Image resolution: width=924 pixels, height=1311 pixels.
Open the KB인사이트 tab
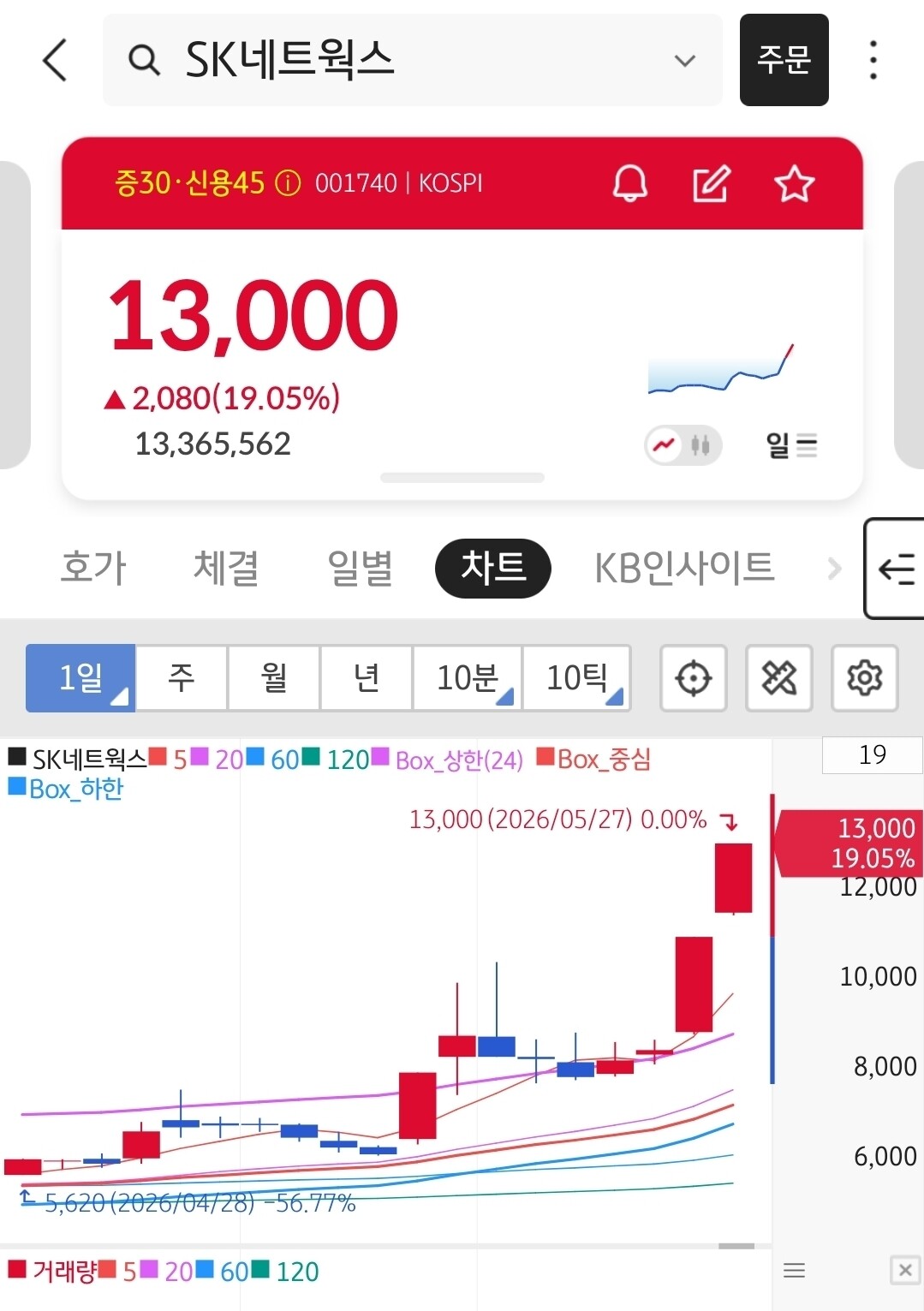point(684,568)
